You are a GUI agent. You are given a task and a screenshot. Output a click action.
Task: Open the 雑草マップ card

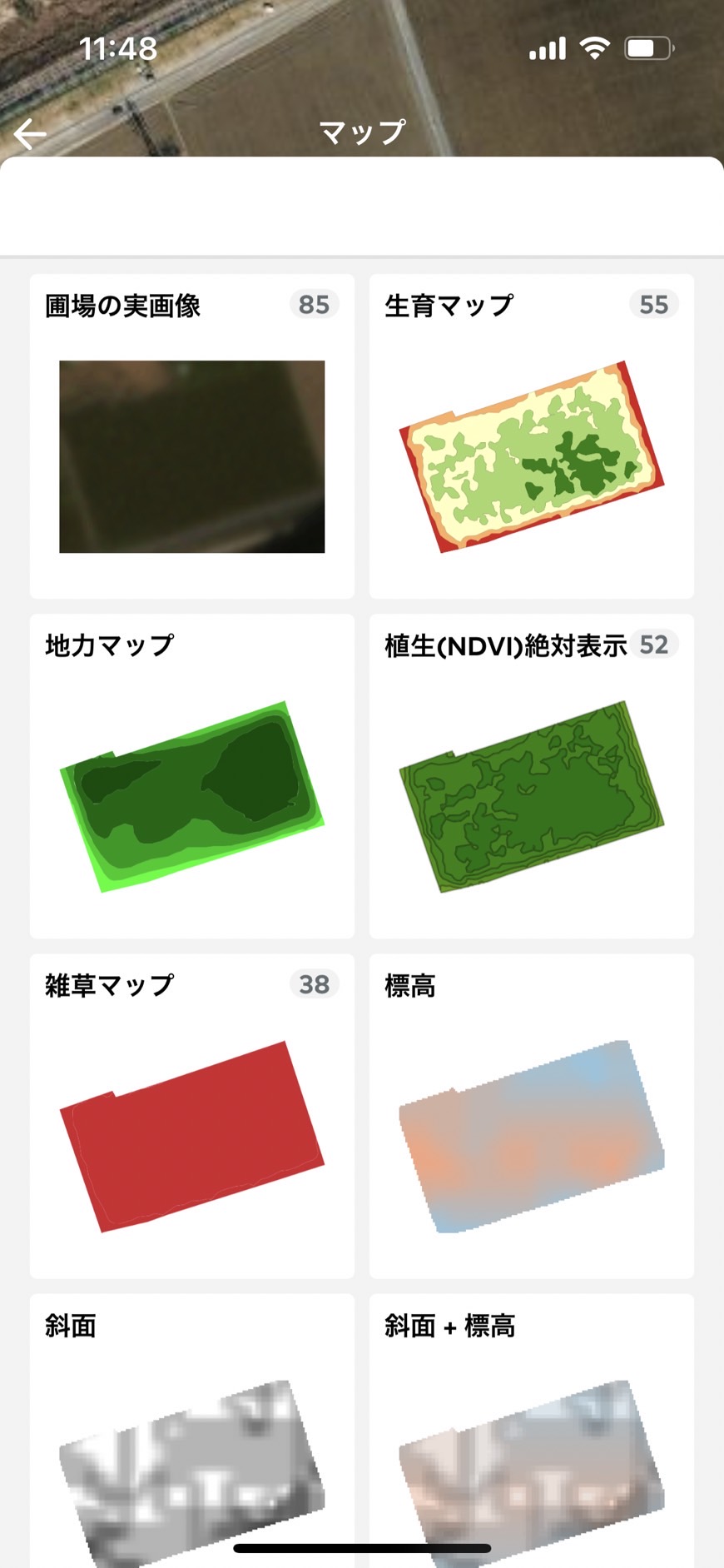192,1116
